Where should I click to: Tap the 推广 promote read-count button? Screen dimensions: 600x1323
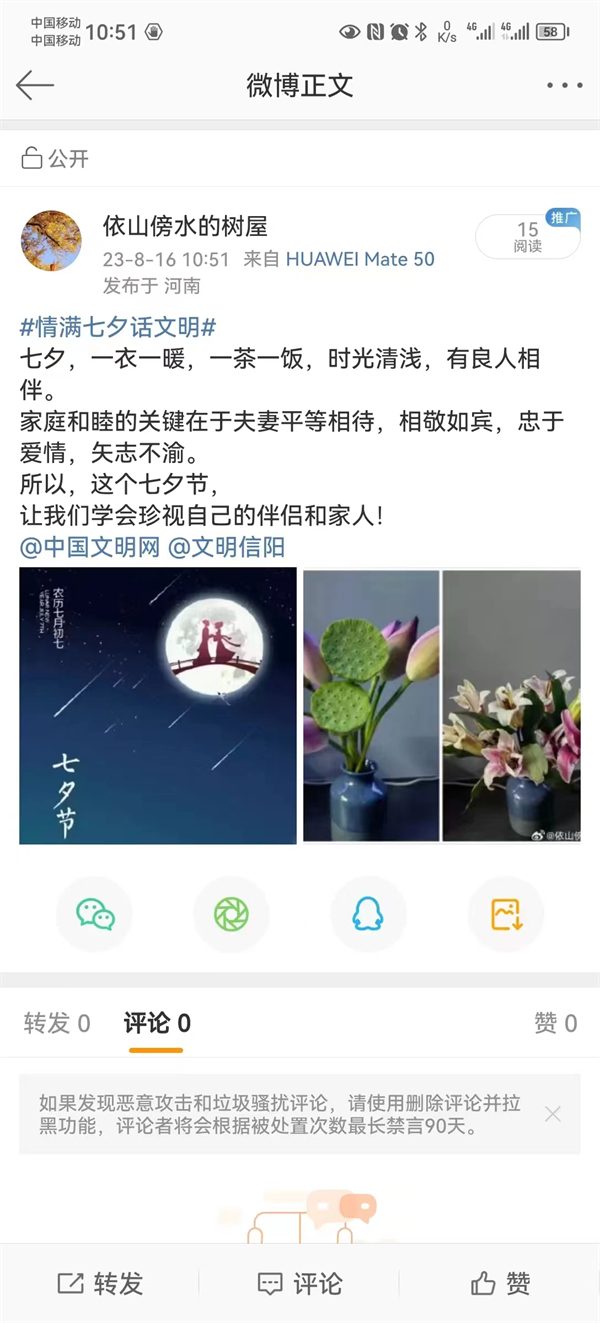click(528, 236)
